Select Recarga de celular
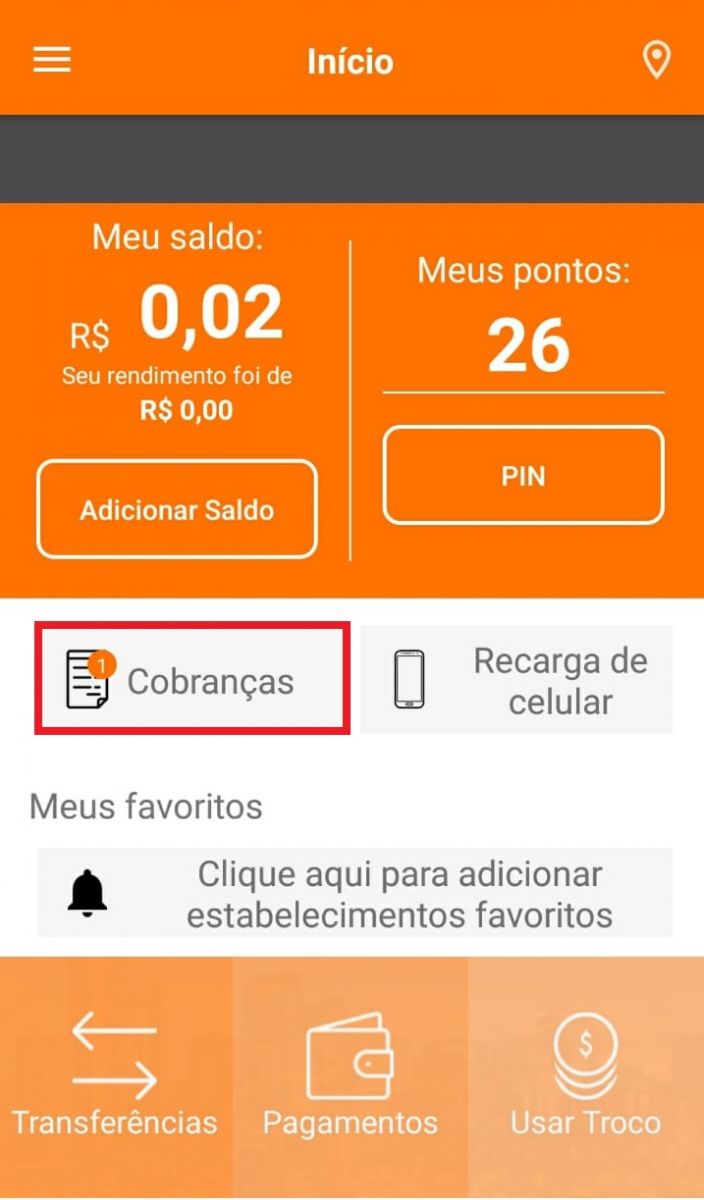 517,680
